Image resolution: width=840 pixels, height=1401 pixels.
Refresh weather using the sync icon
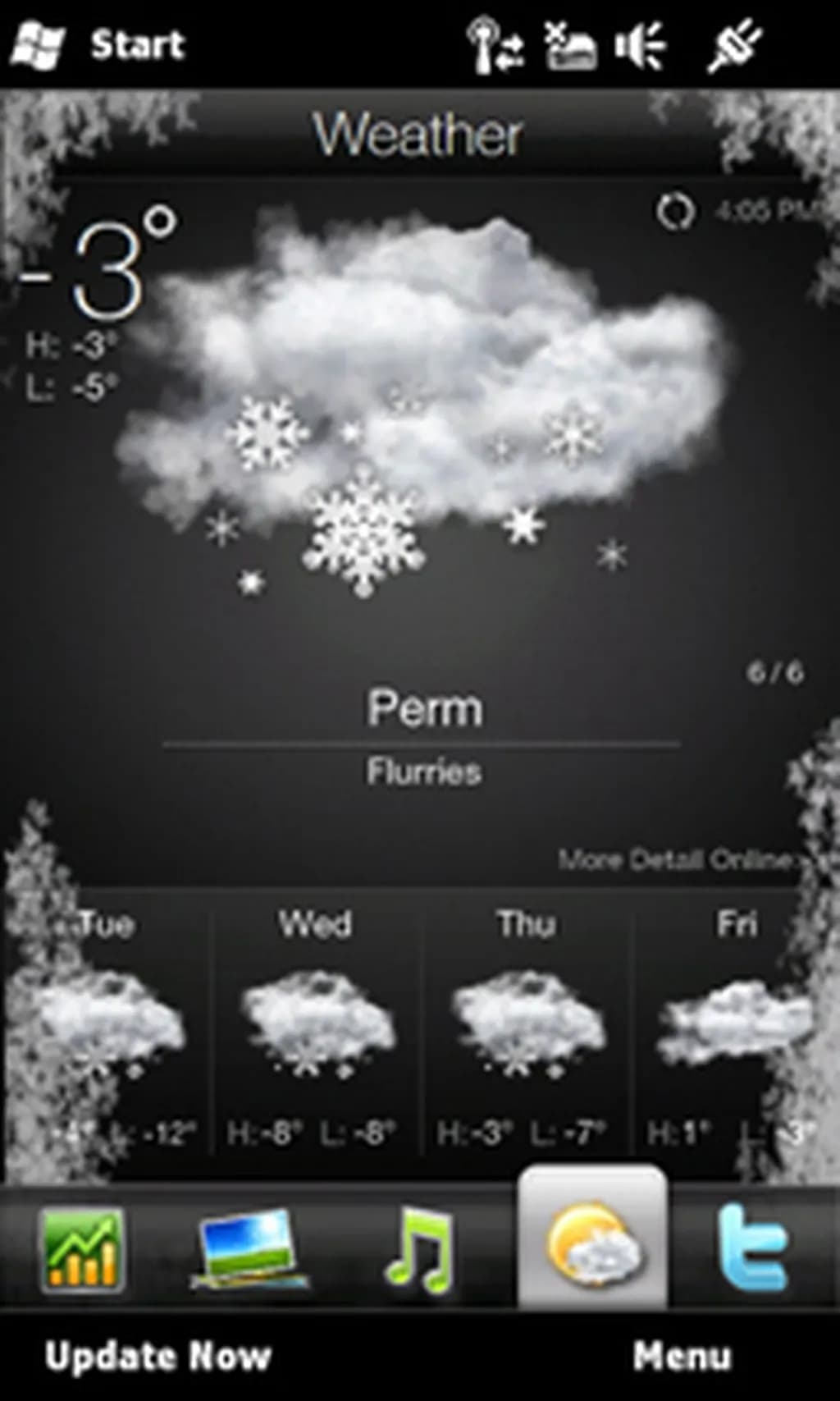[675, 212]
